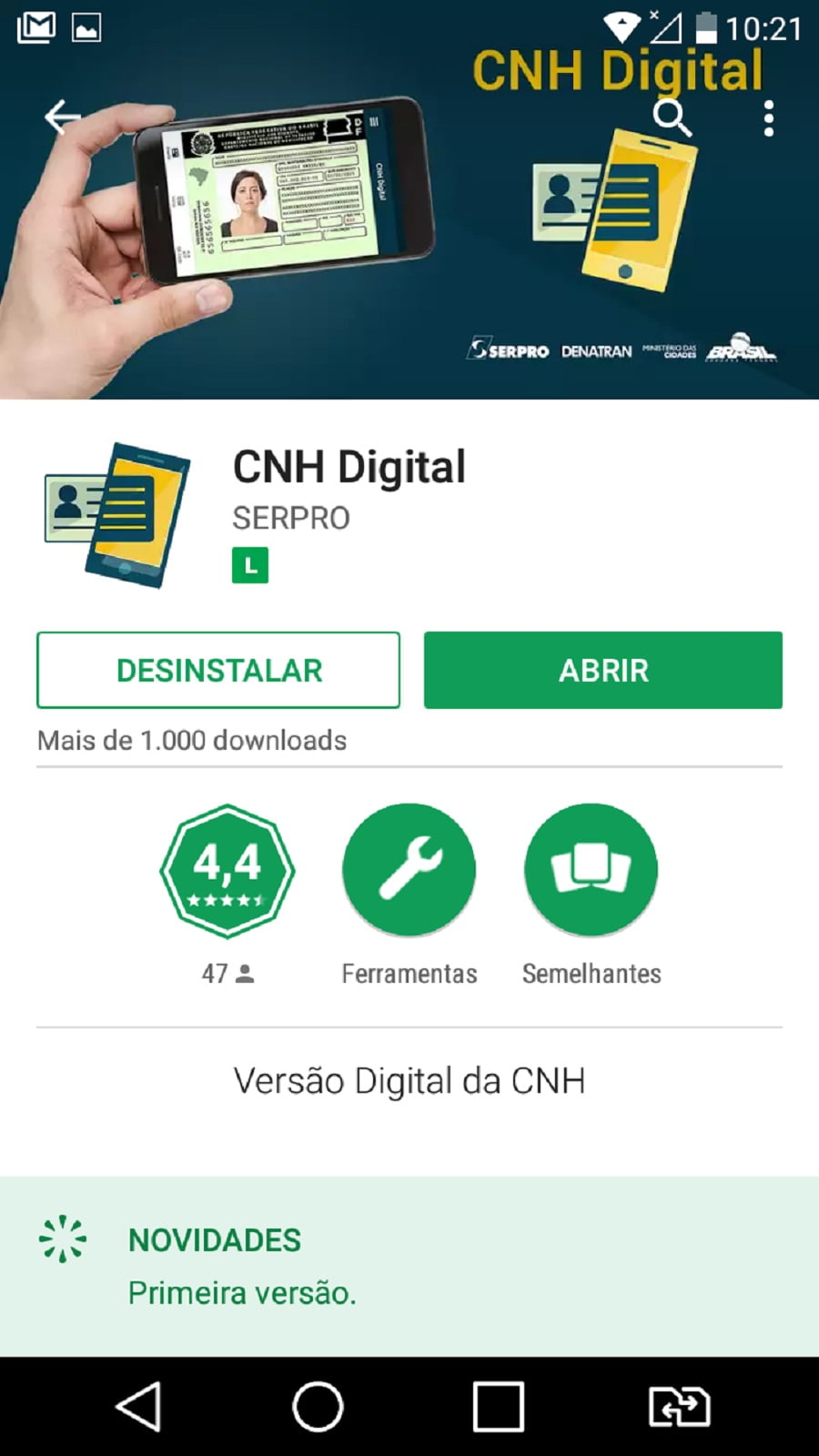Open the overflow menu with three dots
819x1456 pixels.
[x=769, y=119]
